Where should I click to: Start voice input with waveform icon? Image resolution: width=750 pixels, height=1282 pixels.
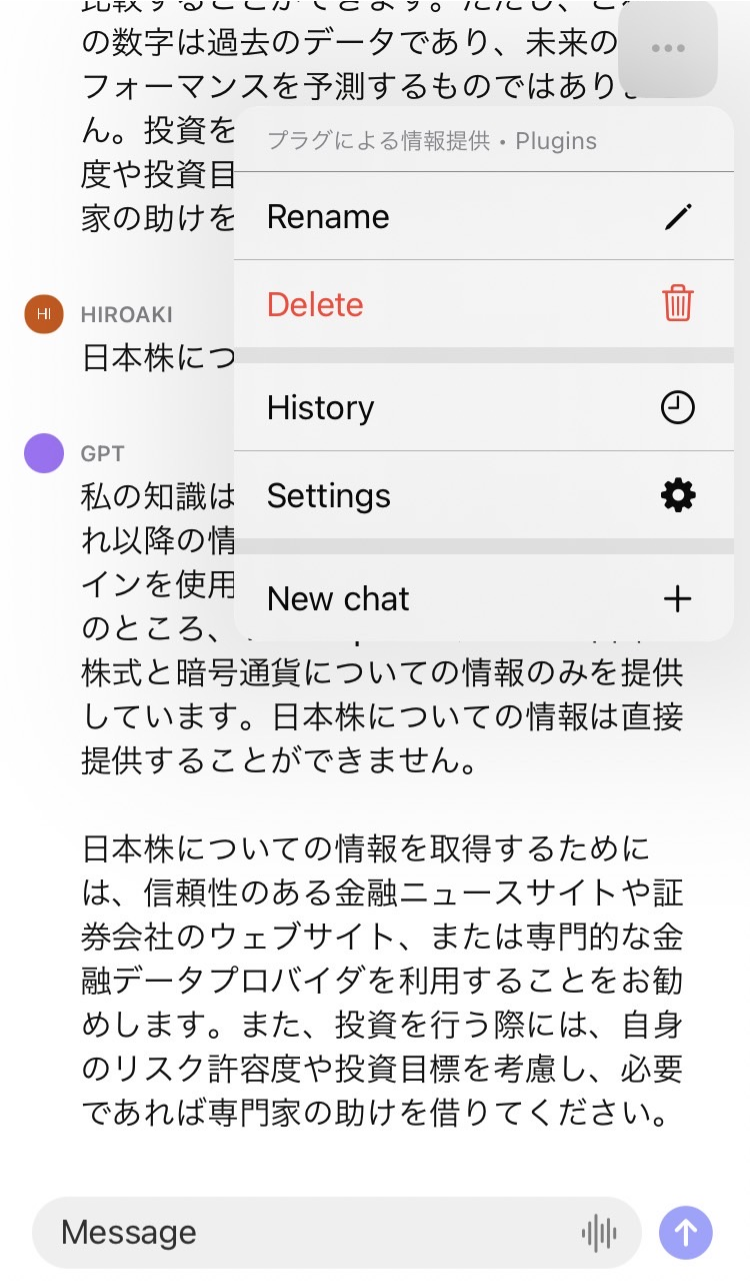(599, 1233)
